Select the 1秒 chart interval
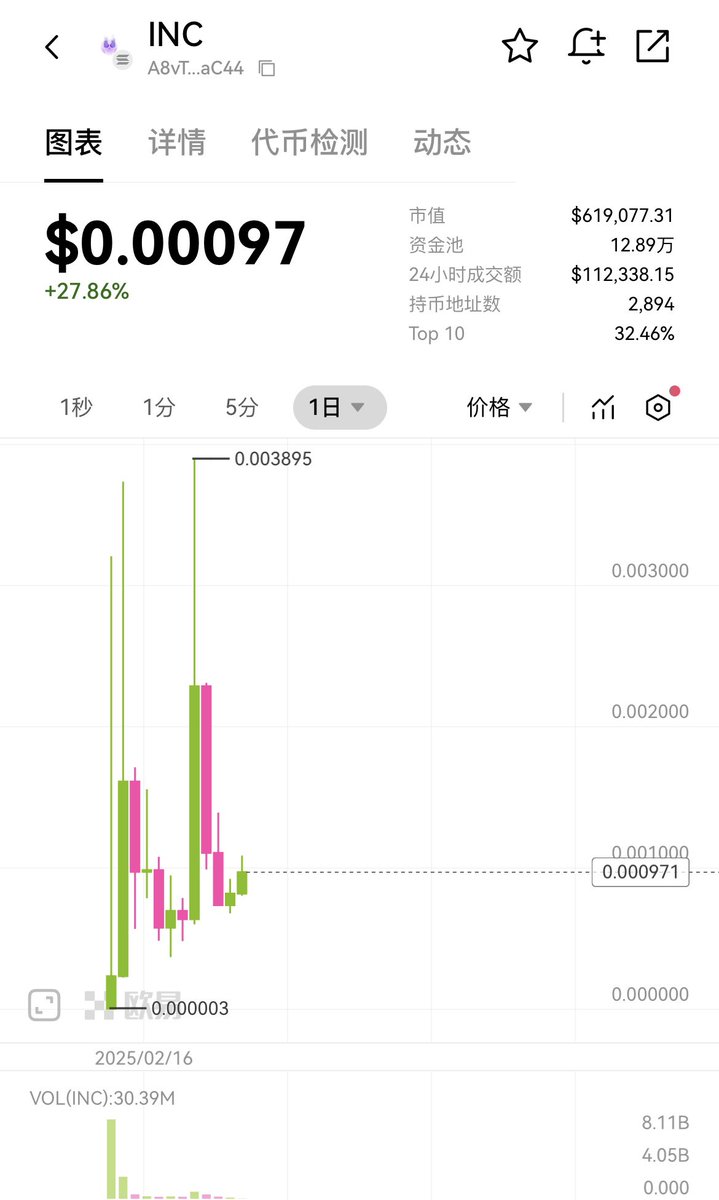The height and width of the screenshot is (1200, 719). pyautogui.click(x=76, y=407)
